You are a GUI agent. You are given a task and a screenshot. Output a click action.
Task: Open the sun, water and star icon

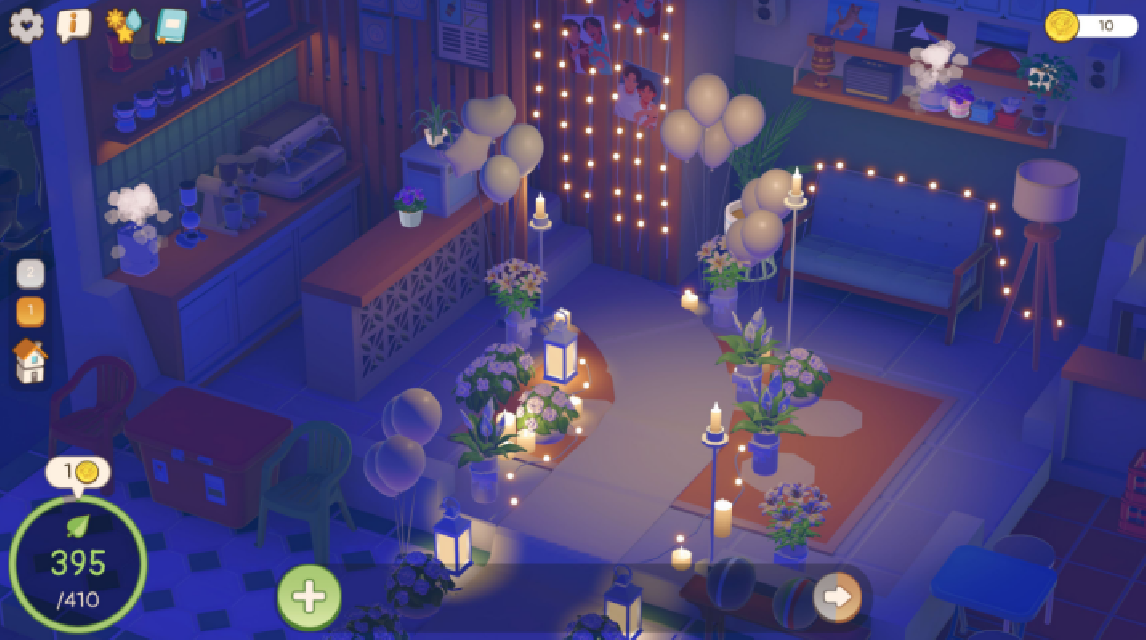point(124,24)
